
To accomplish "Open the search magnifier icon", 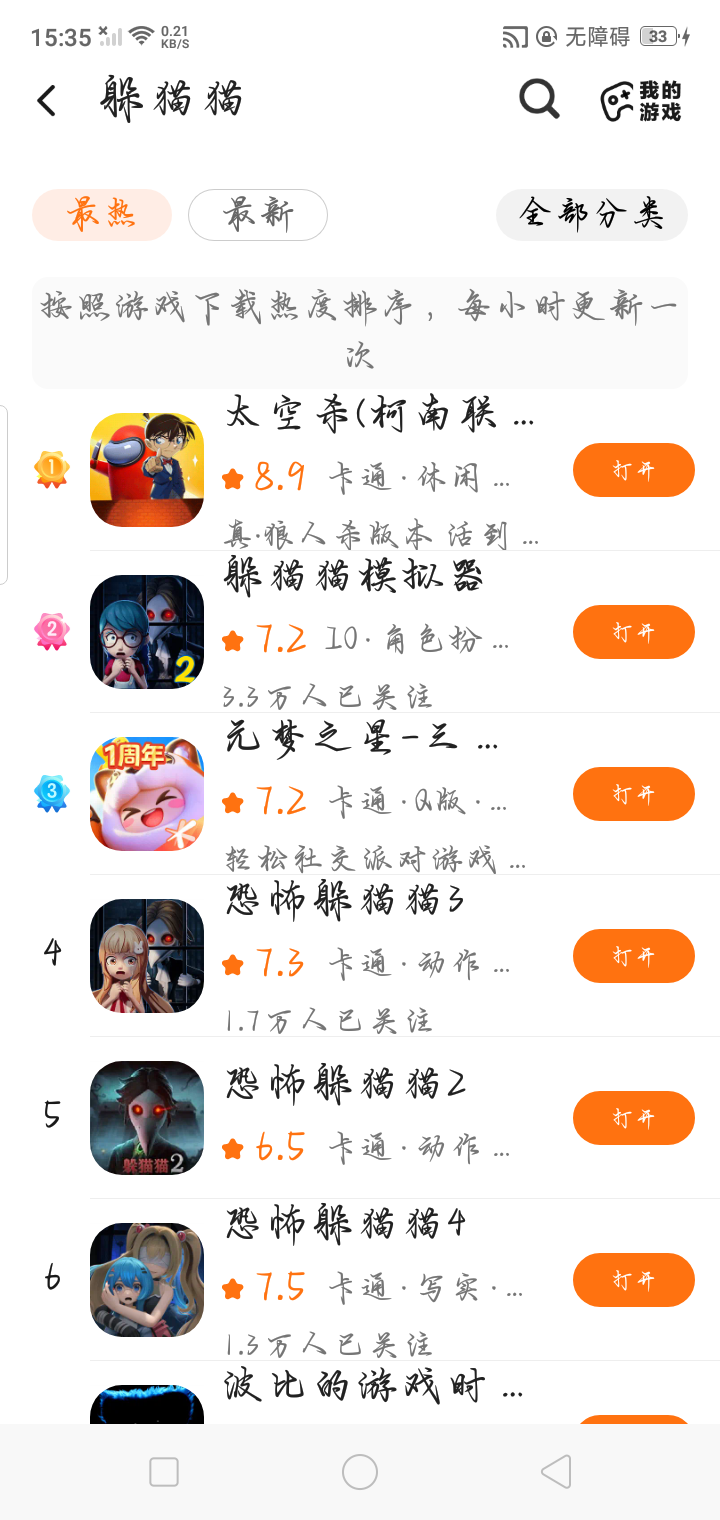I will coord(539,99).
